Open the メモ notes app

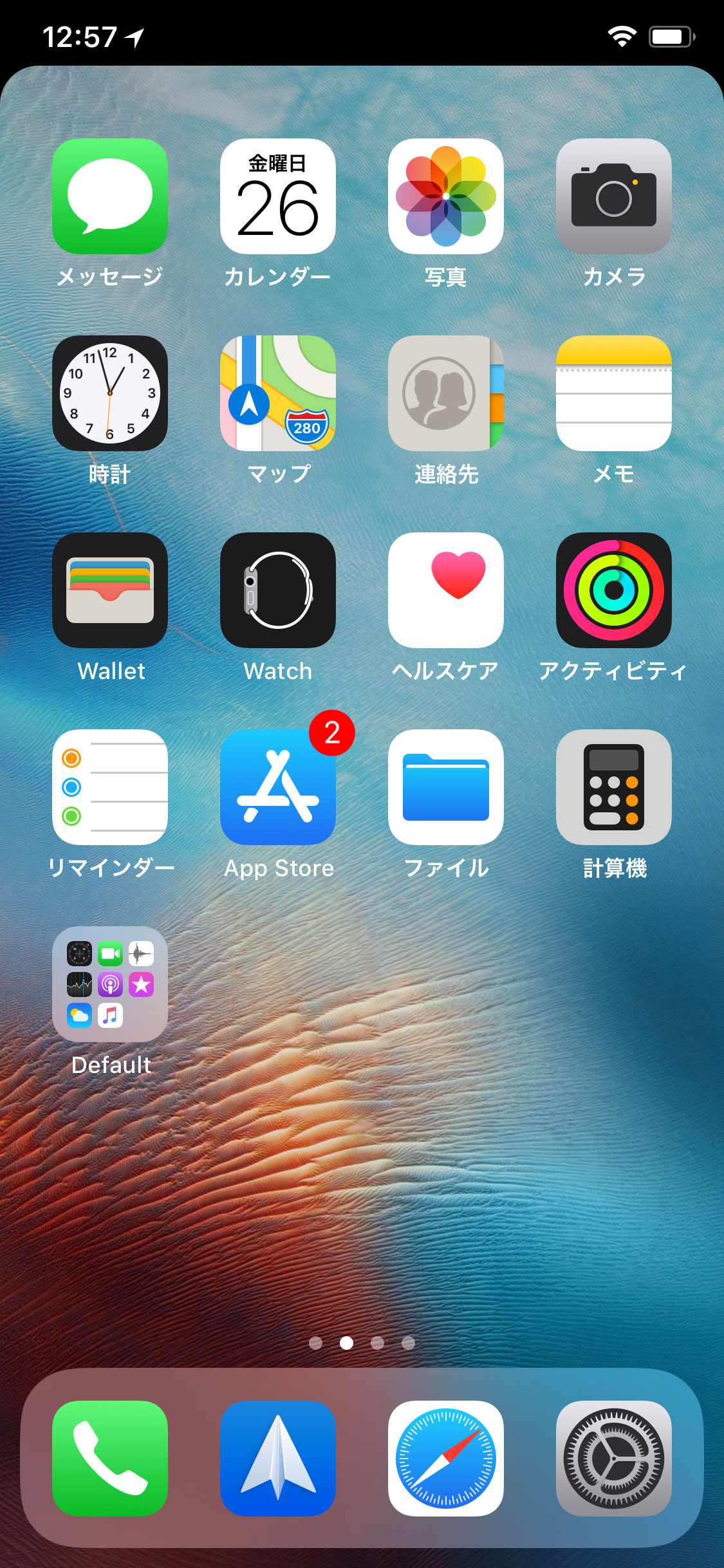[614, 393]
